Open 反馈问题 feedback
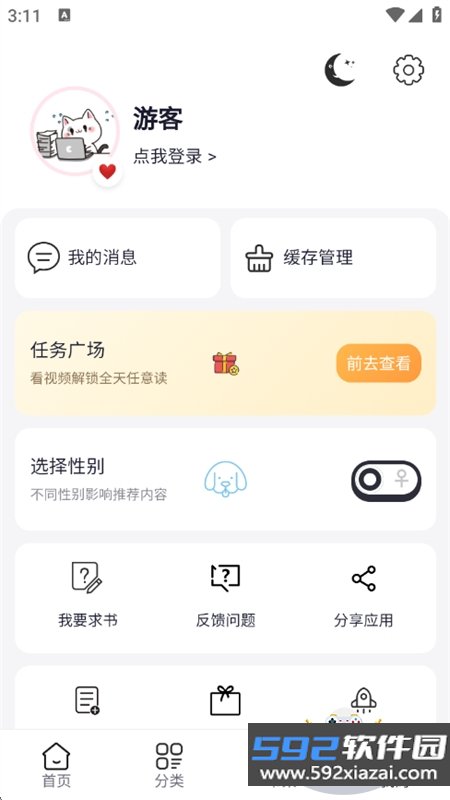This screenshot has height=800, width=450. click(226, 595)
